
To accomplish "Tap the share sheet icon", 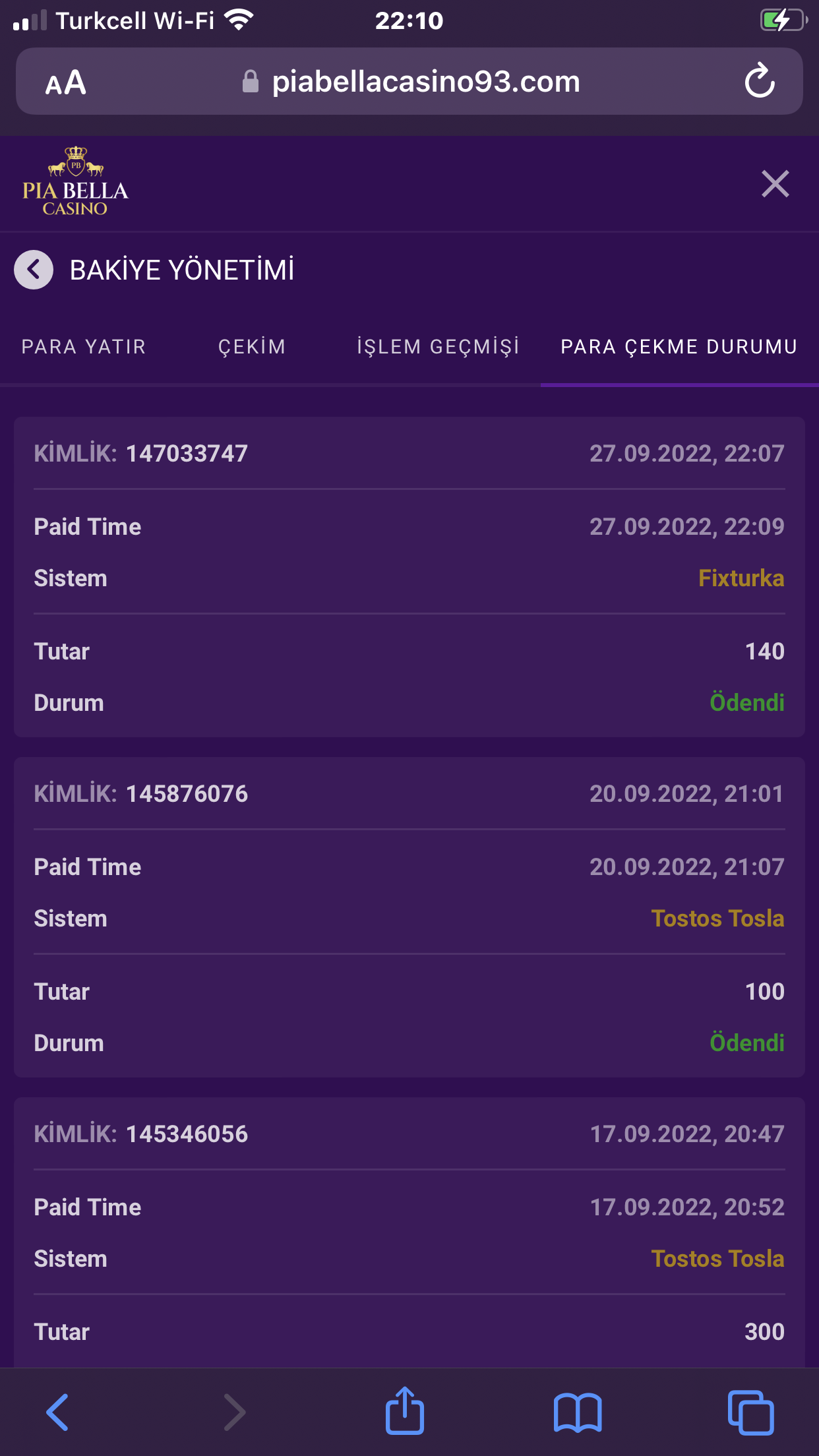I will tap(406, 1411).
